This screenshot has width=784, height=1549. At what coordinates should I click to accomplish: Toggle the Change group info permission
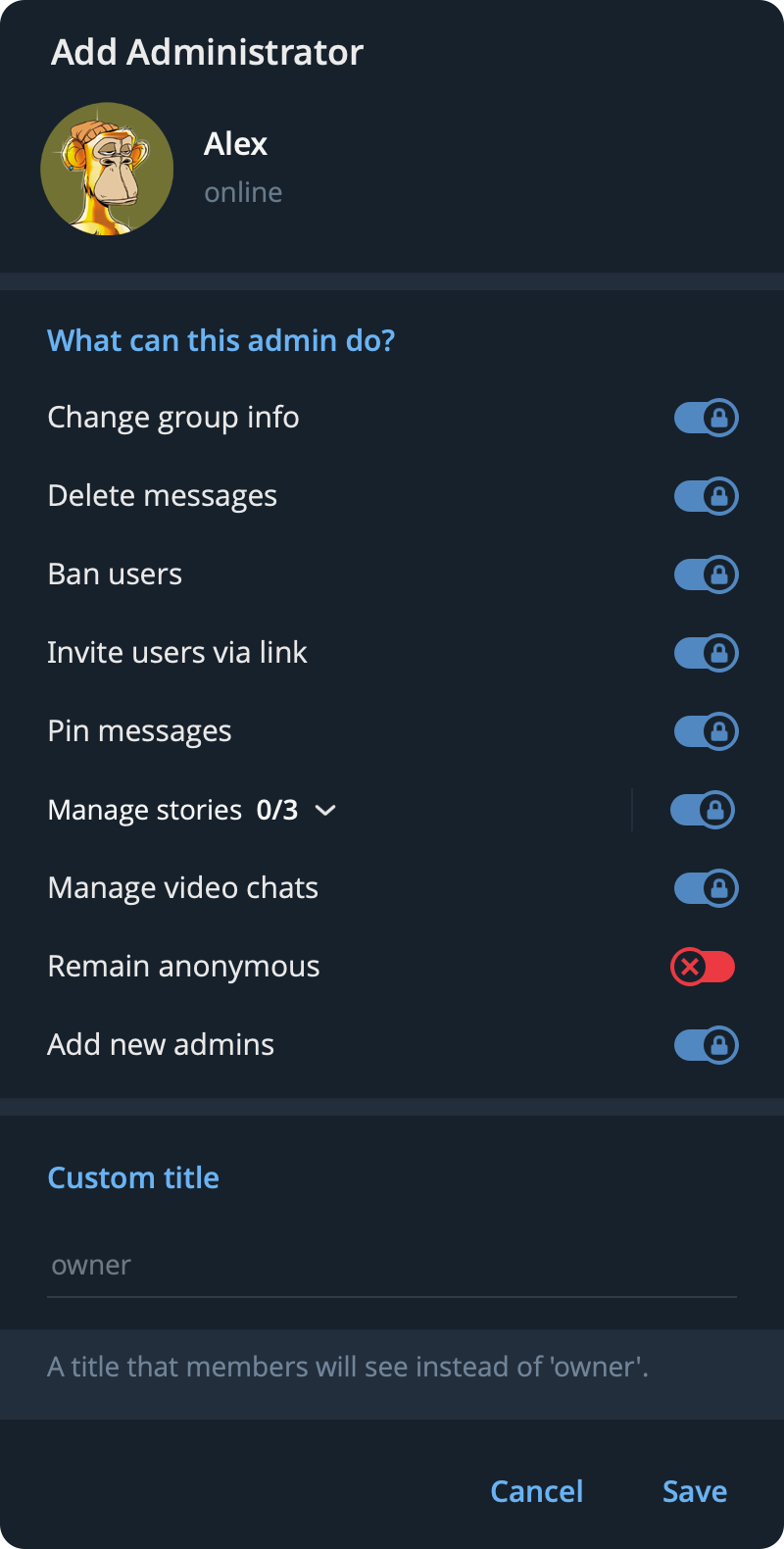coord(706,418)
